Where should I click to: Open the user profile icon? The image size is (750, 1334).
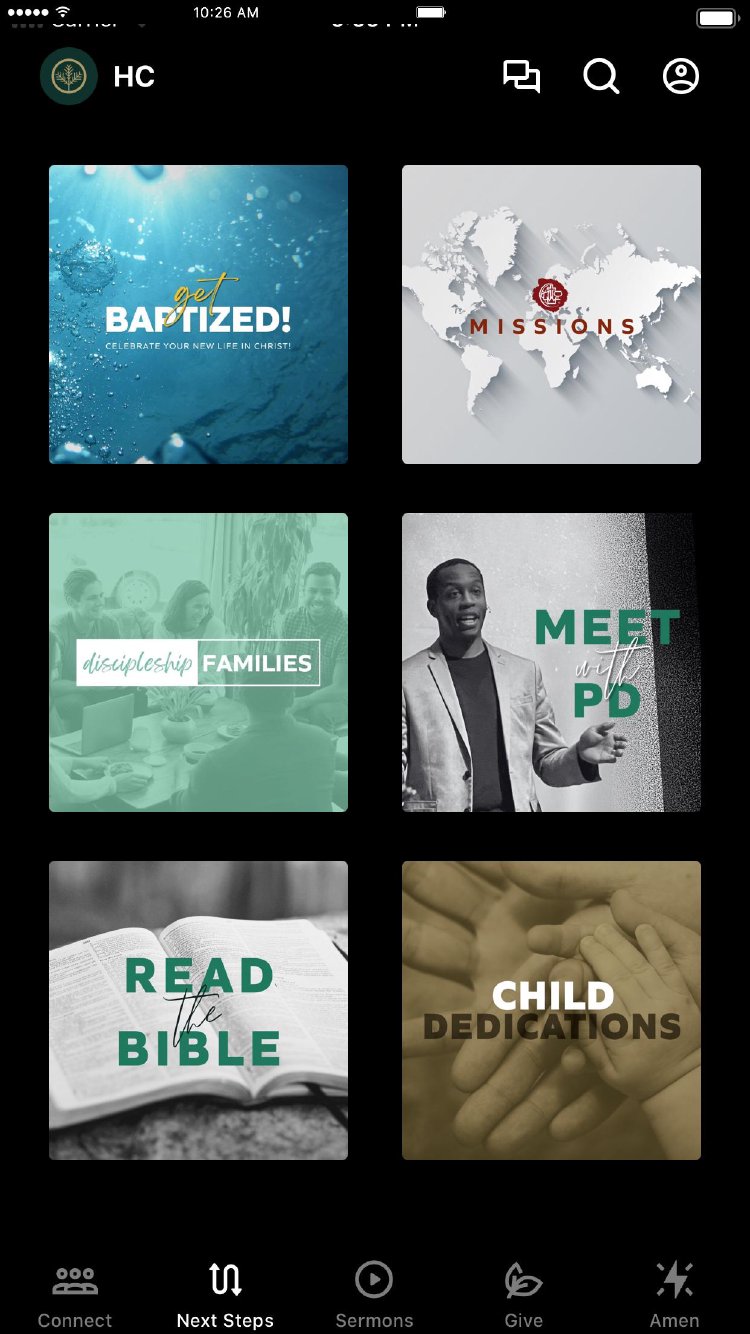pos(681,77)
